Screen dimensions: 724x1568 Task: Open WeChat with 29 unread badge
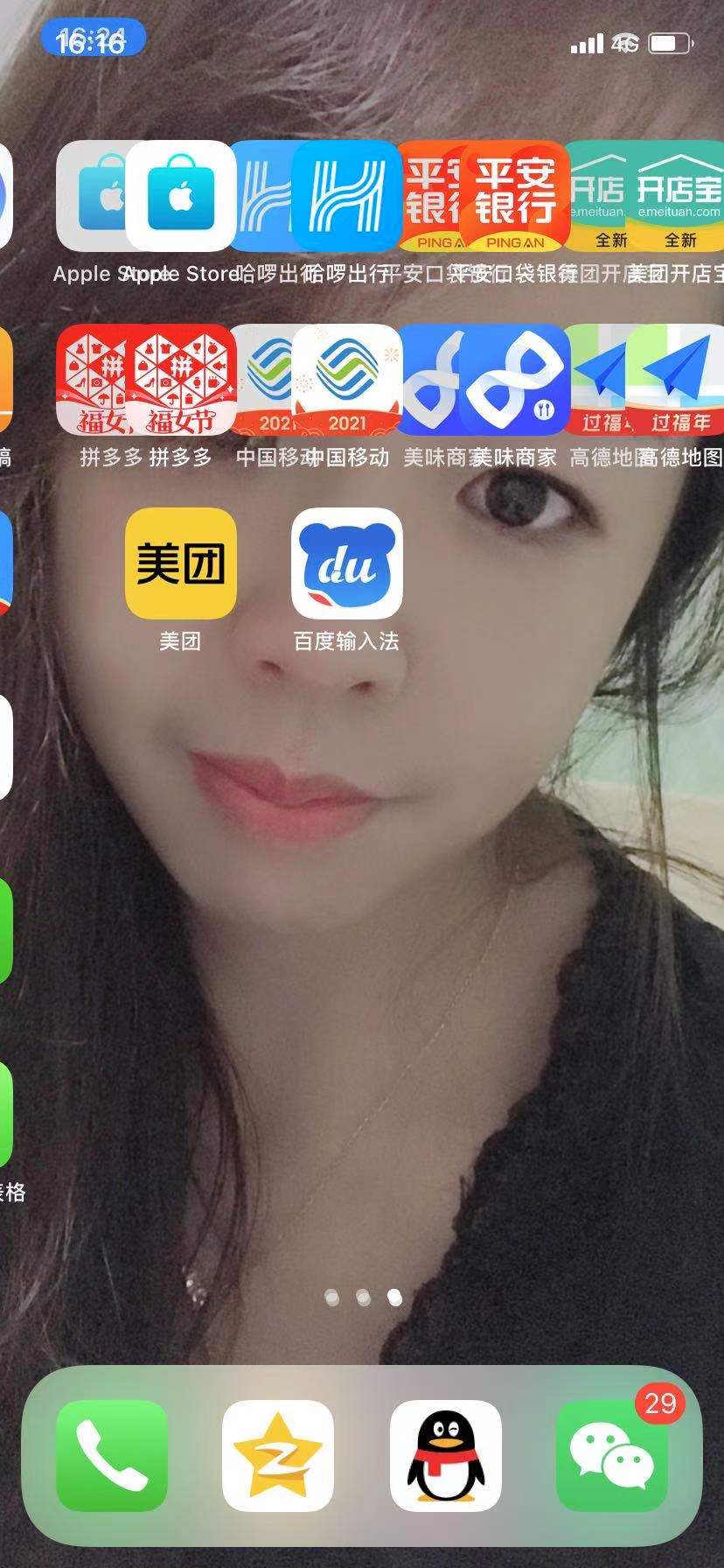[612, 1456]
